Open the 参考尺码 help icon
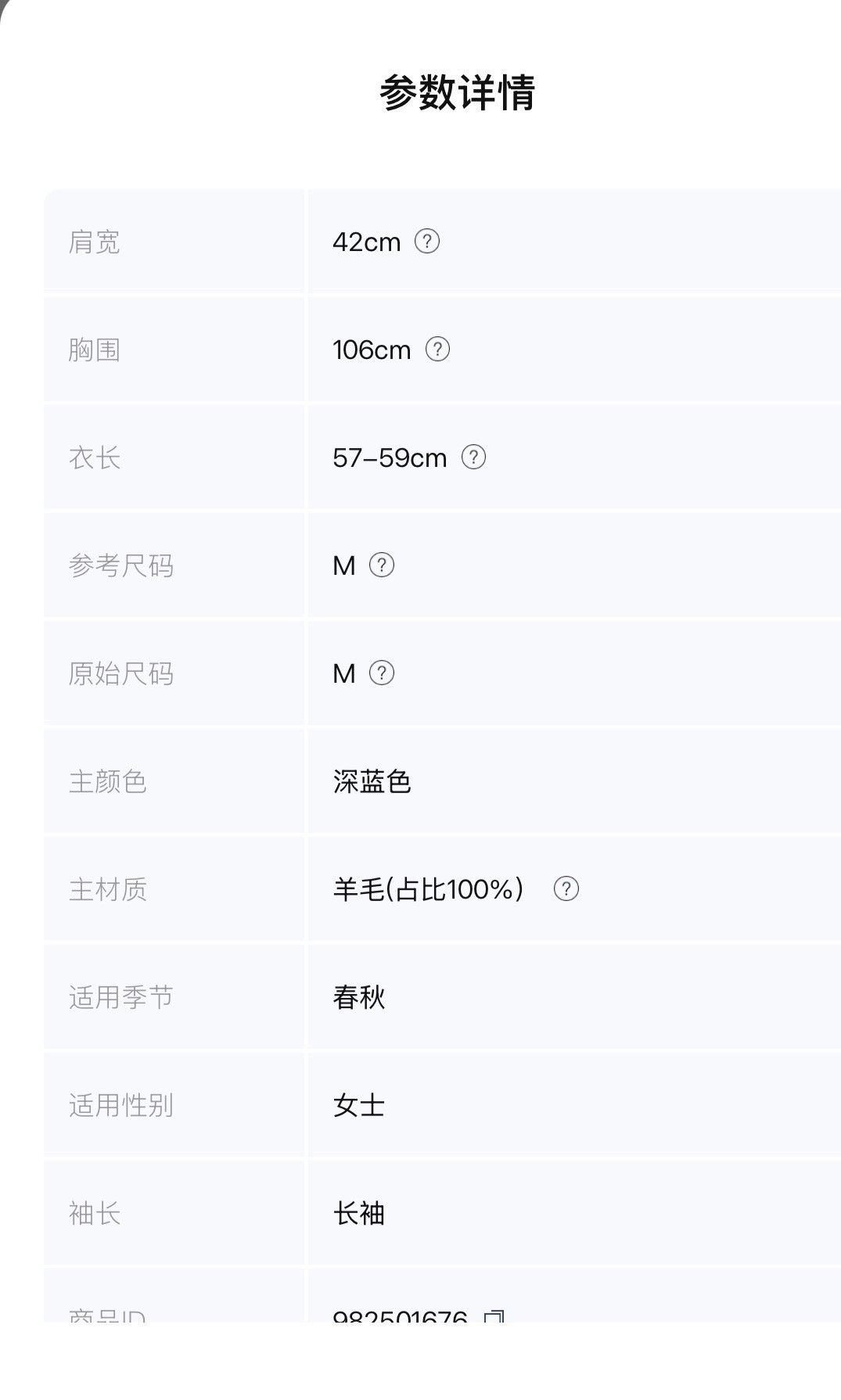Viewport: 841px width, 1400px height. (381, 565)
